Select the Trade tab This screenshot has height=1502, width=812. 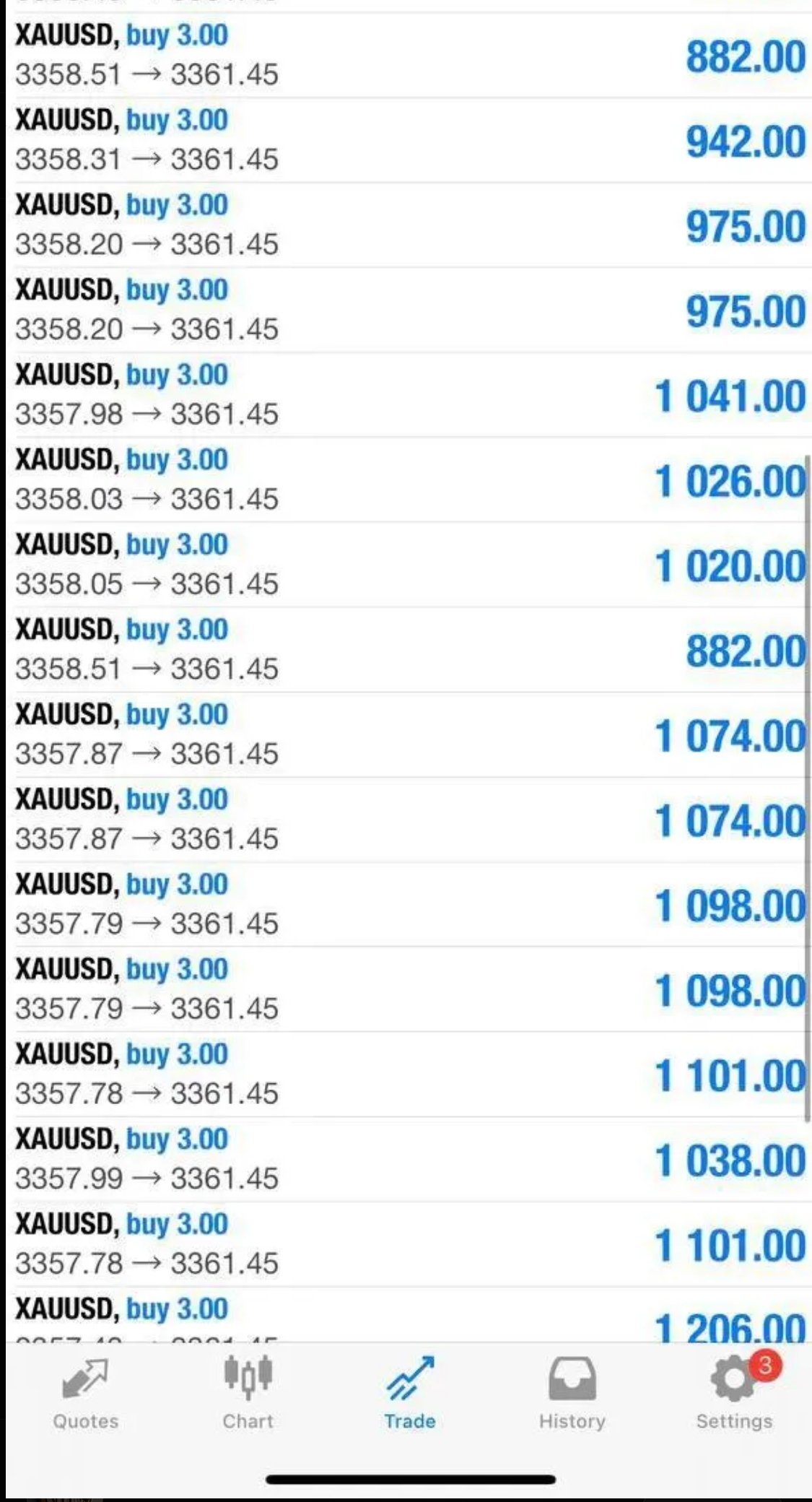(x=409, y=1393)
